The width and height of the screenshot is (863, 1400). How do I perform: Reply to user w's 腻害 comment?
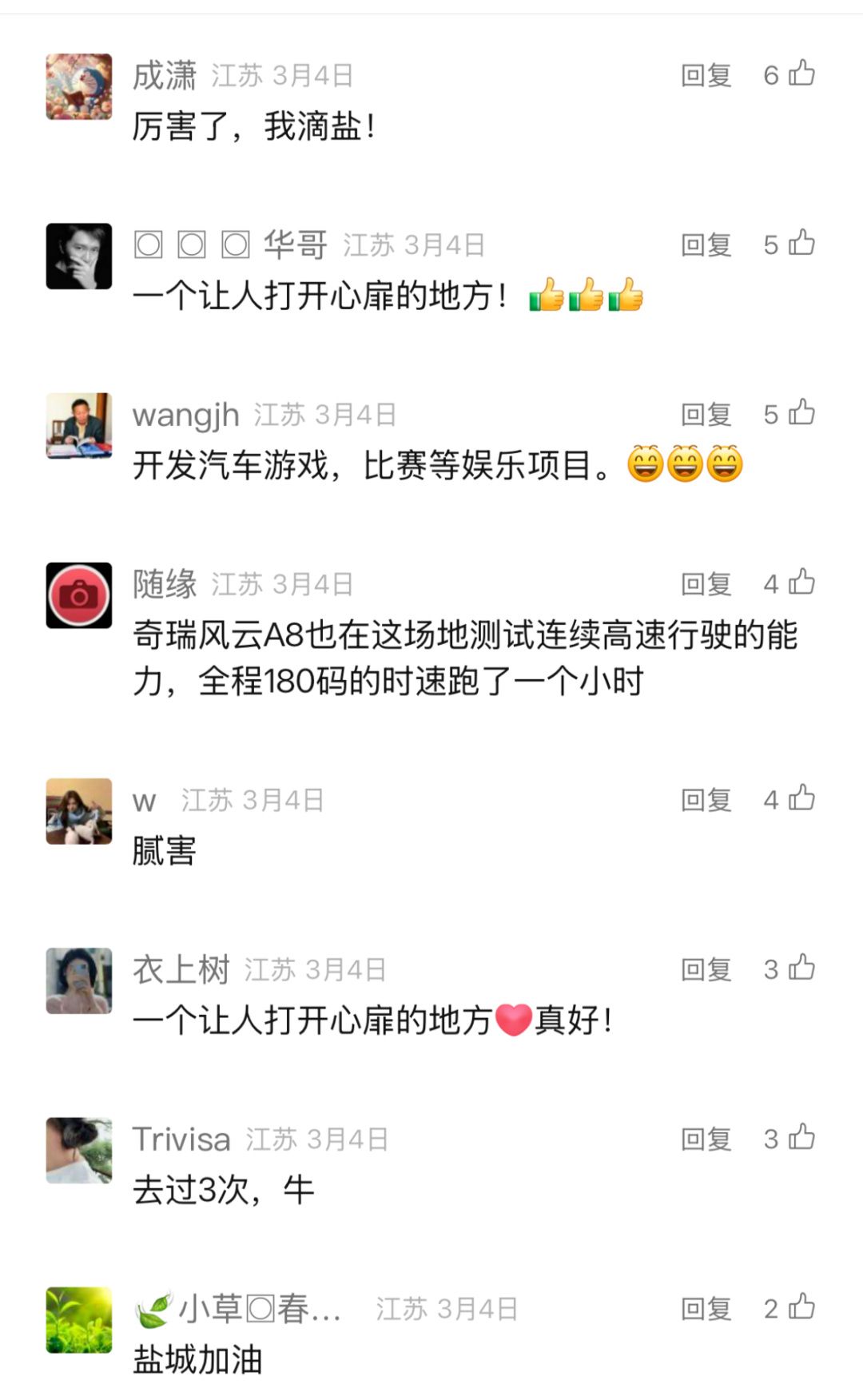click(706, 800)
